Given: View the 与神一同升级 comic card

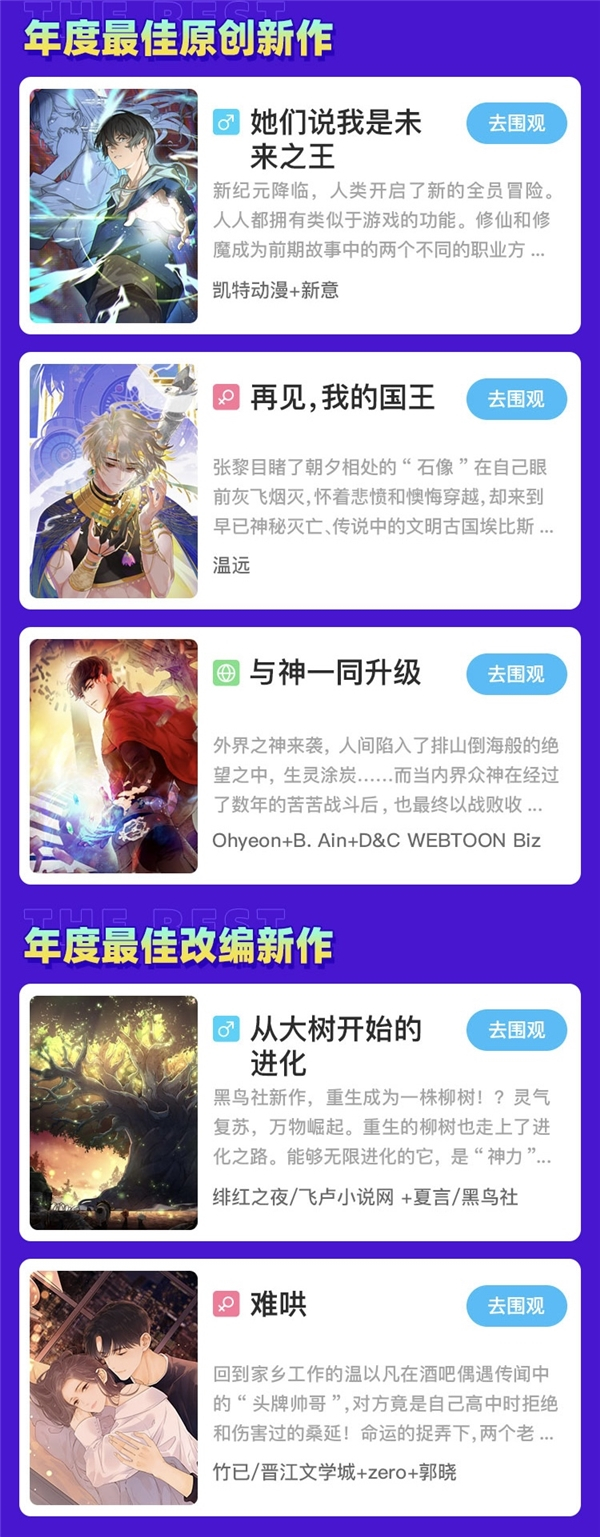Looking at the screenshot, I should [300, 756].
